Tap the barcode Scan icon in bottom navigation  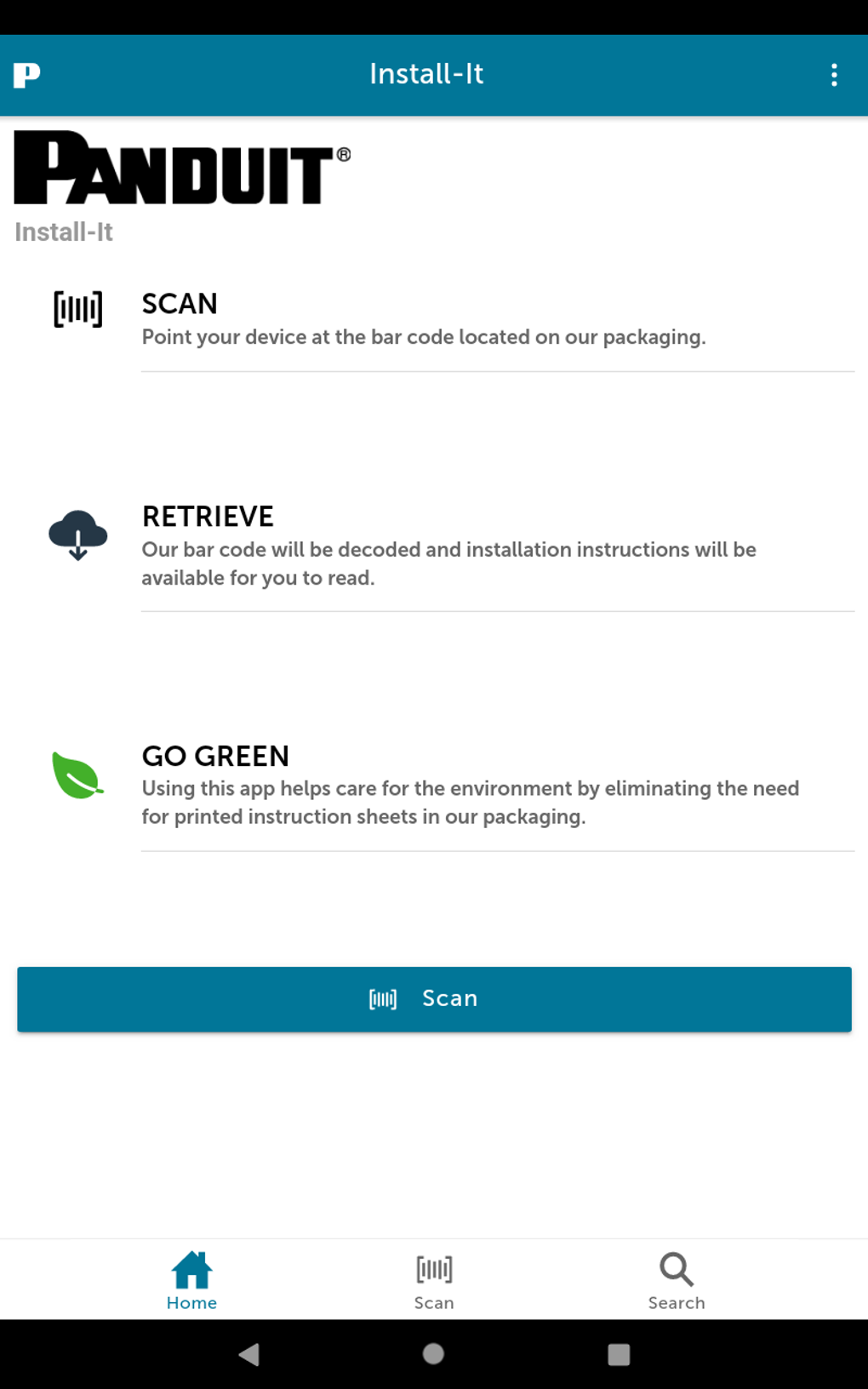pos(434,1268)
